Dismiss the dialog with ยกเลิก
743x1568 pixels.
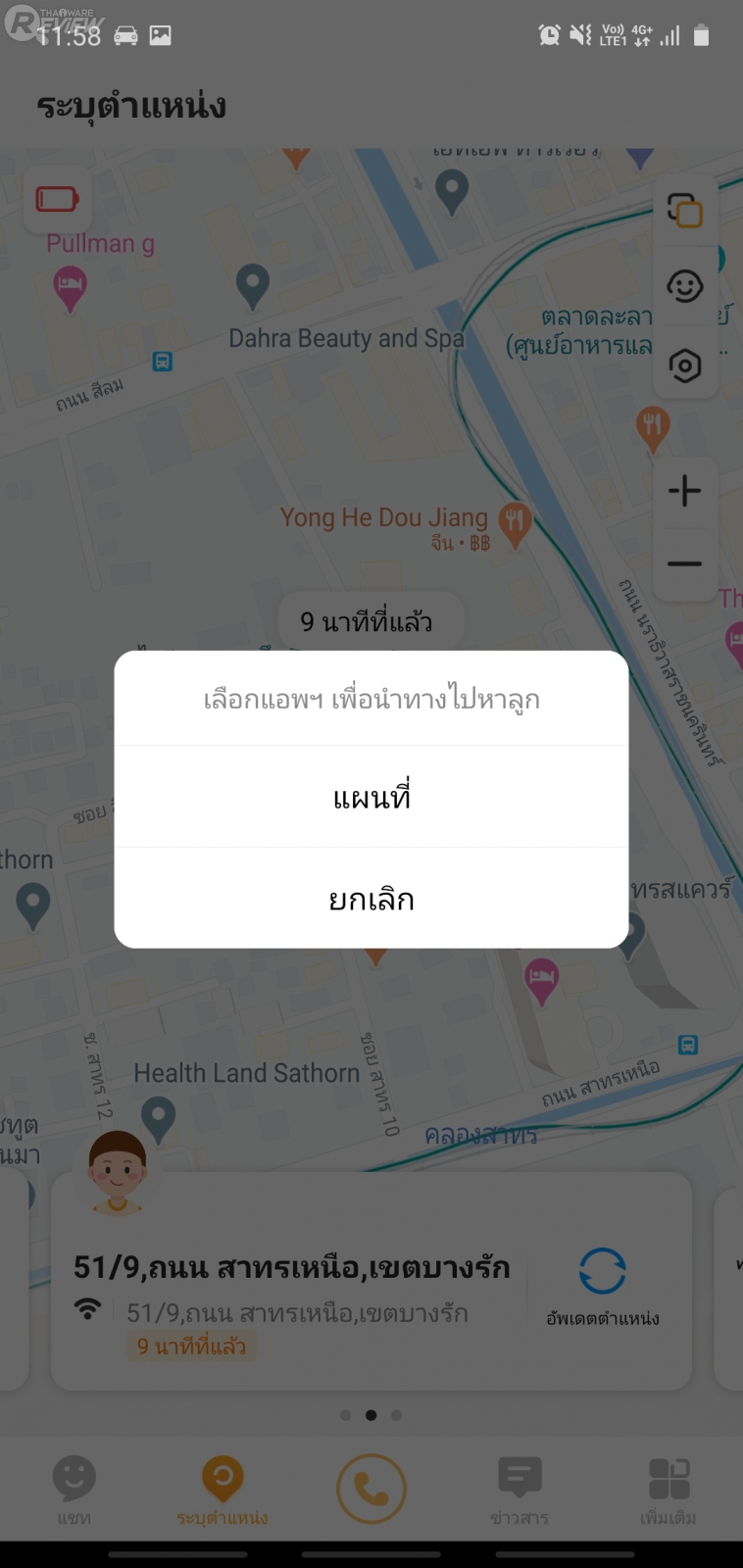click(371, 899)
